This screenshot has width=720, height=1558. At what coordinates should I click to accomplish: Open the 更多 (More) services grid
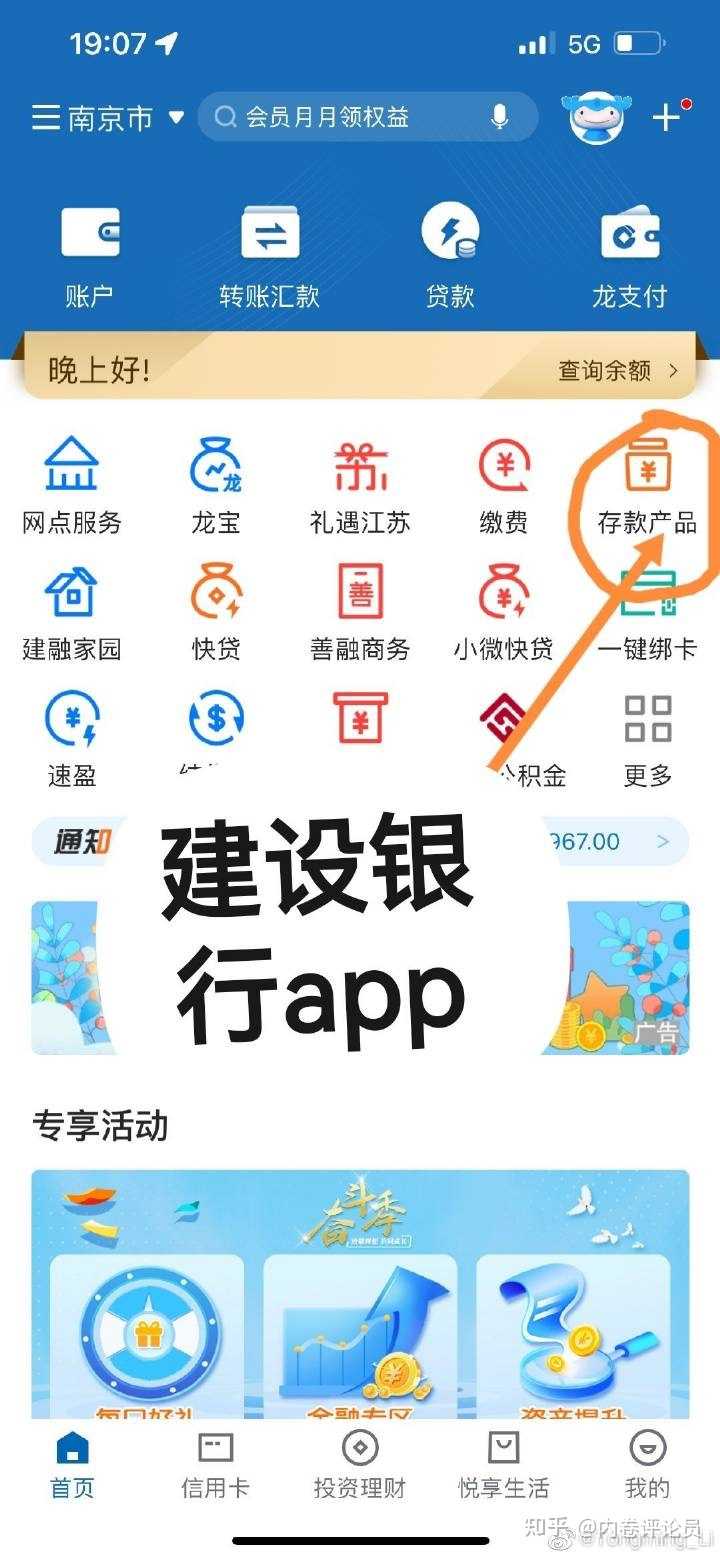click(x=648, y=735)
